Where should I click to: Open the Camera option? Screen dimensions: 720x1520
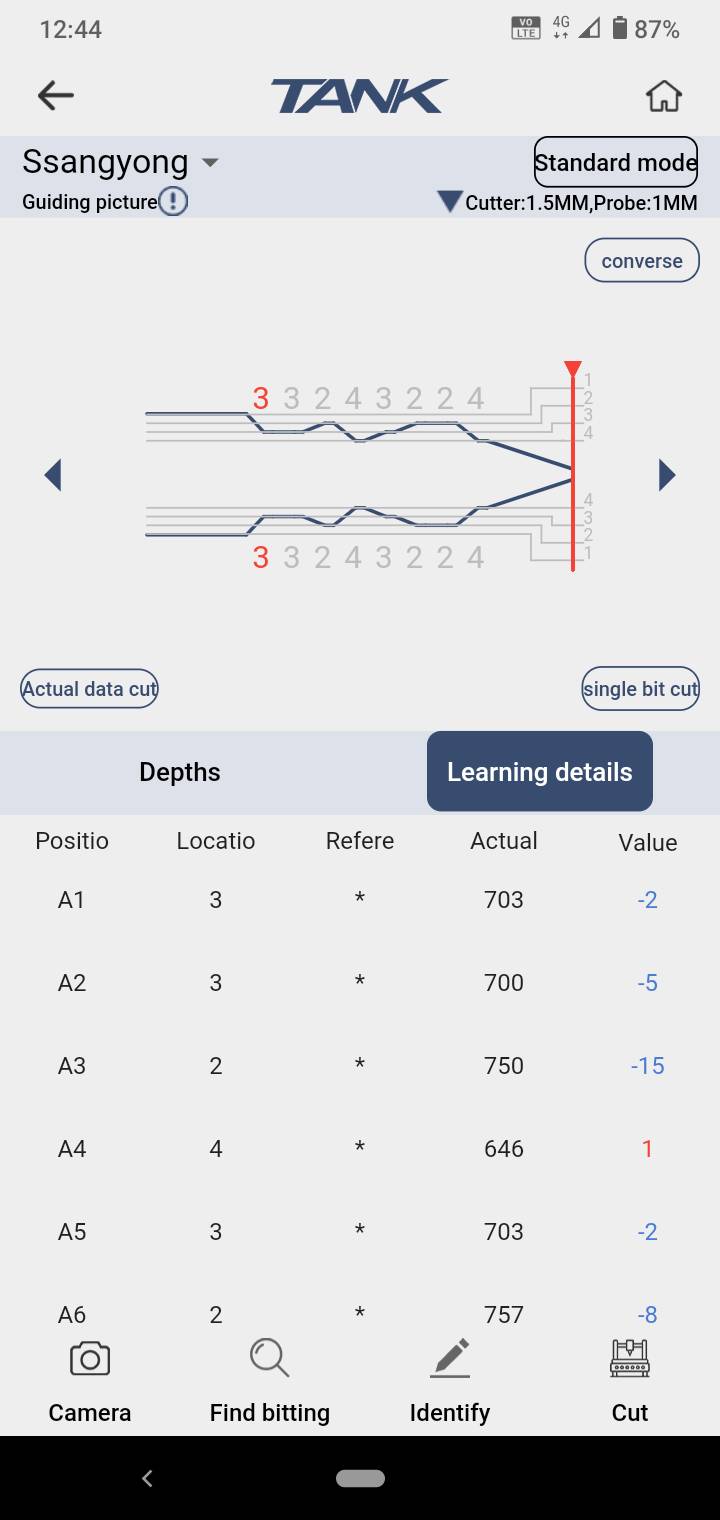90,1384
